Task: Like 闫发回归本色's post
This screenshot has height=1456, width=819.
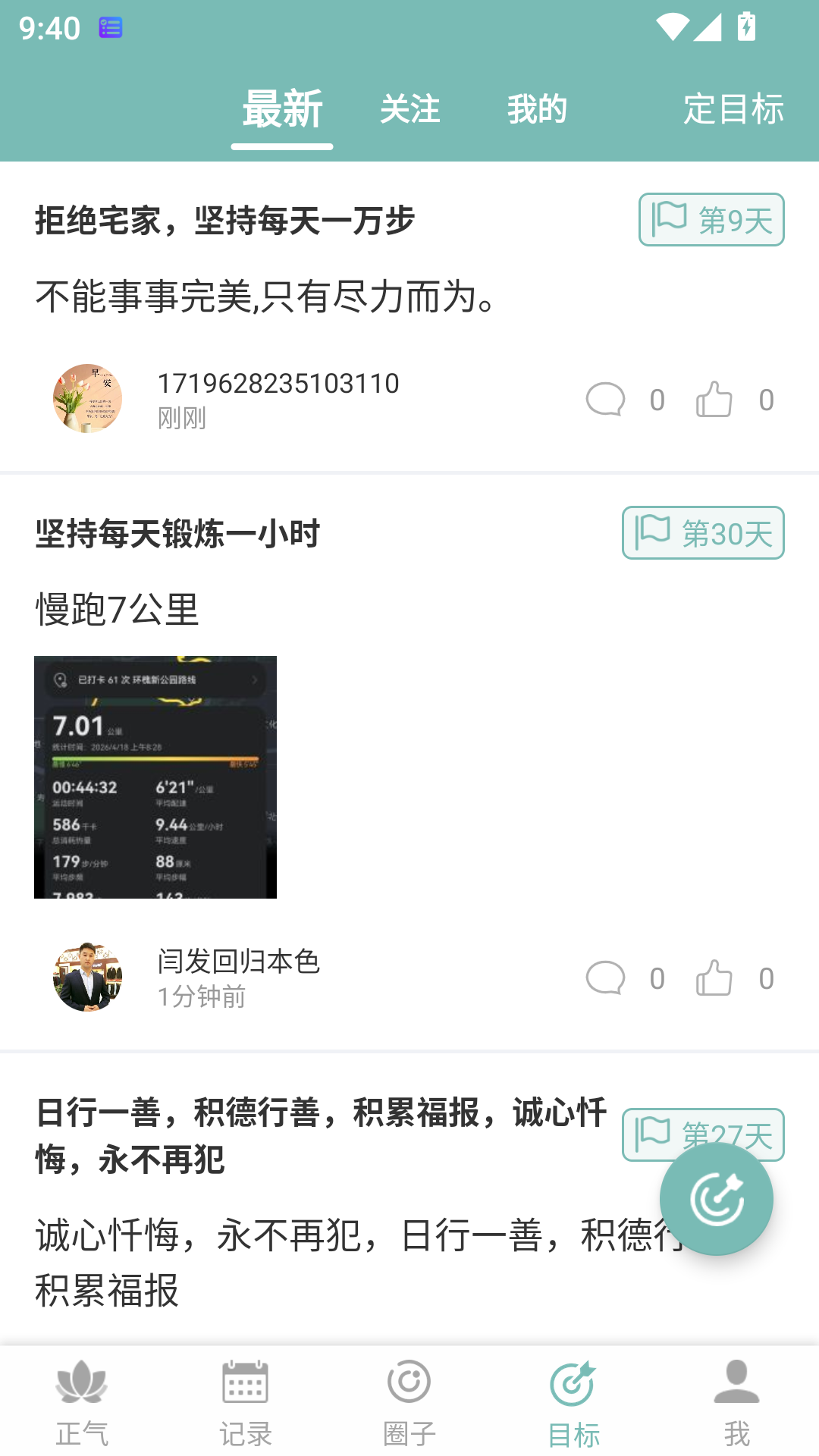Action: 714,978
